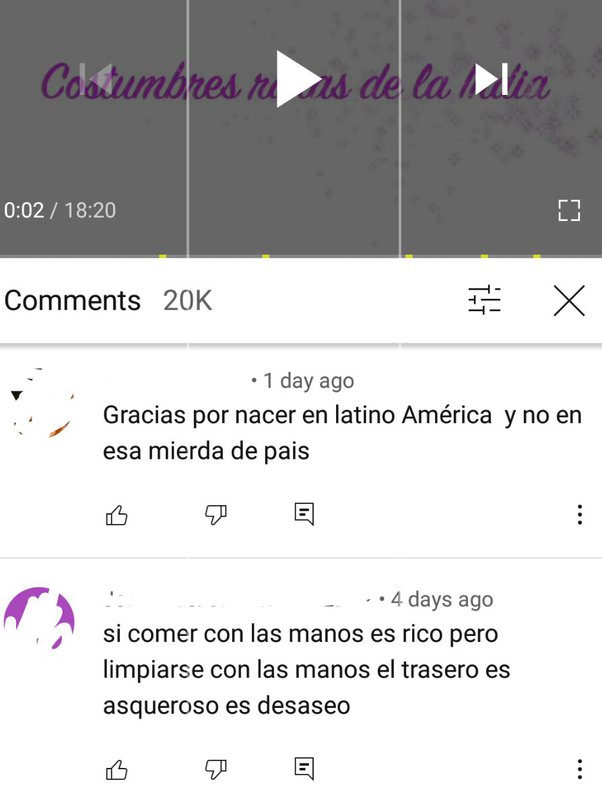Like the 'si comer con las manos' comment

point(117,769)
